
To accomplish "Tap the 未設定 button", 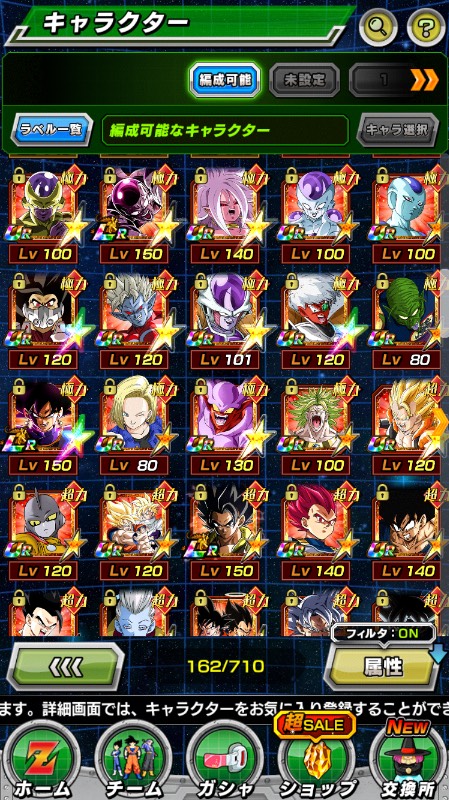I will tap(305, 80).
